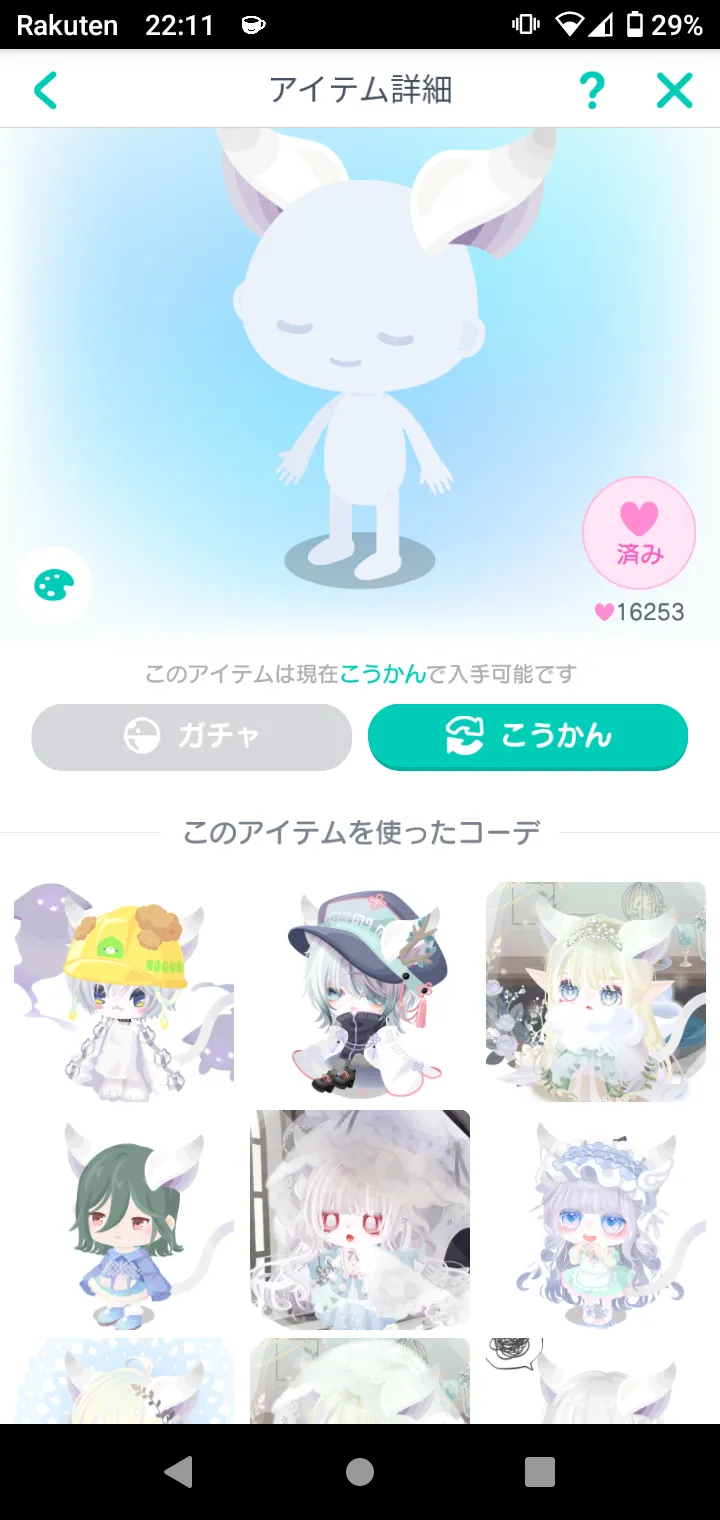This screenshot has height=1520, width=720.
Task: Open the color palette icon
Action: click(x=54, y=585)
